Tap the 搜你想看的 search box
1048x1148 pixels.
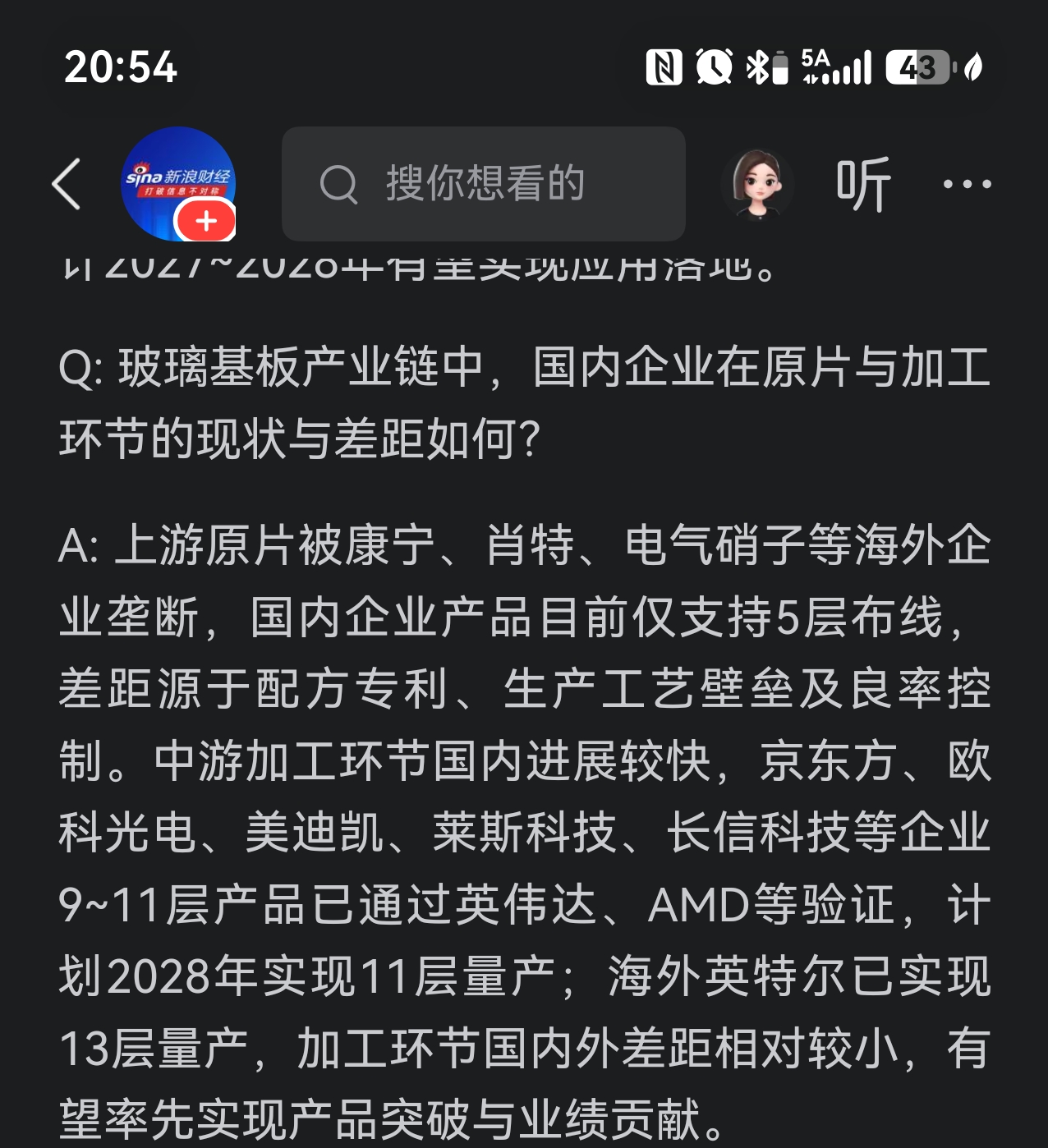pyautogui.click(x=484, y=184)
